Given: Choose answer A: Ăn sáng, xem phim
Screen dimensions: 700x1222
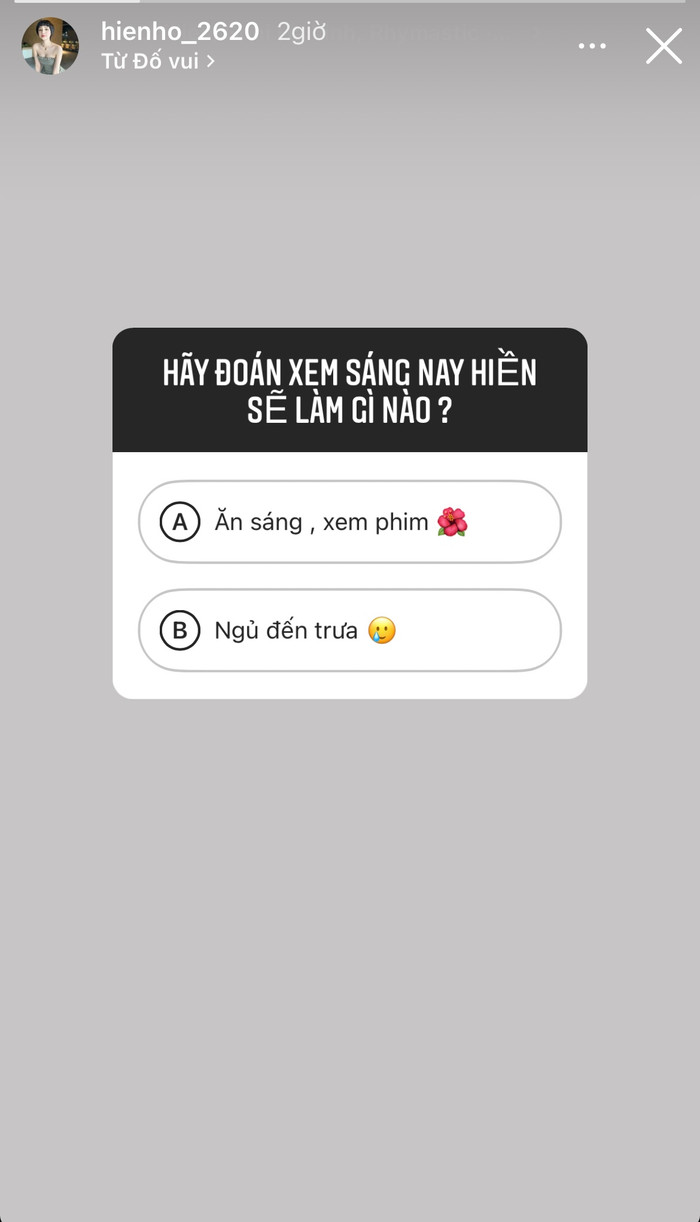Looking at the screenshot, I should click(349, 522).
